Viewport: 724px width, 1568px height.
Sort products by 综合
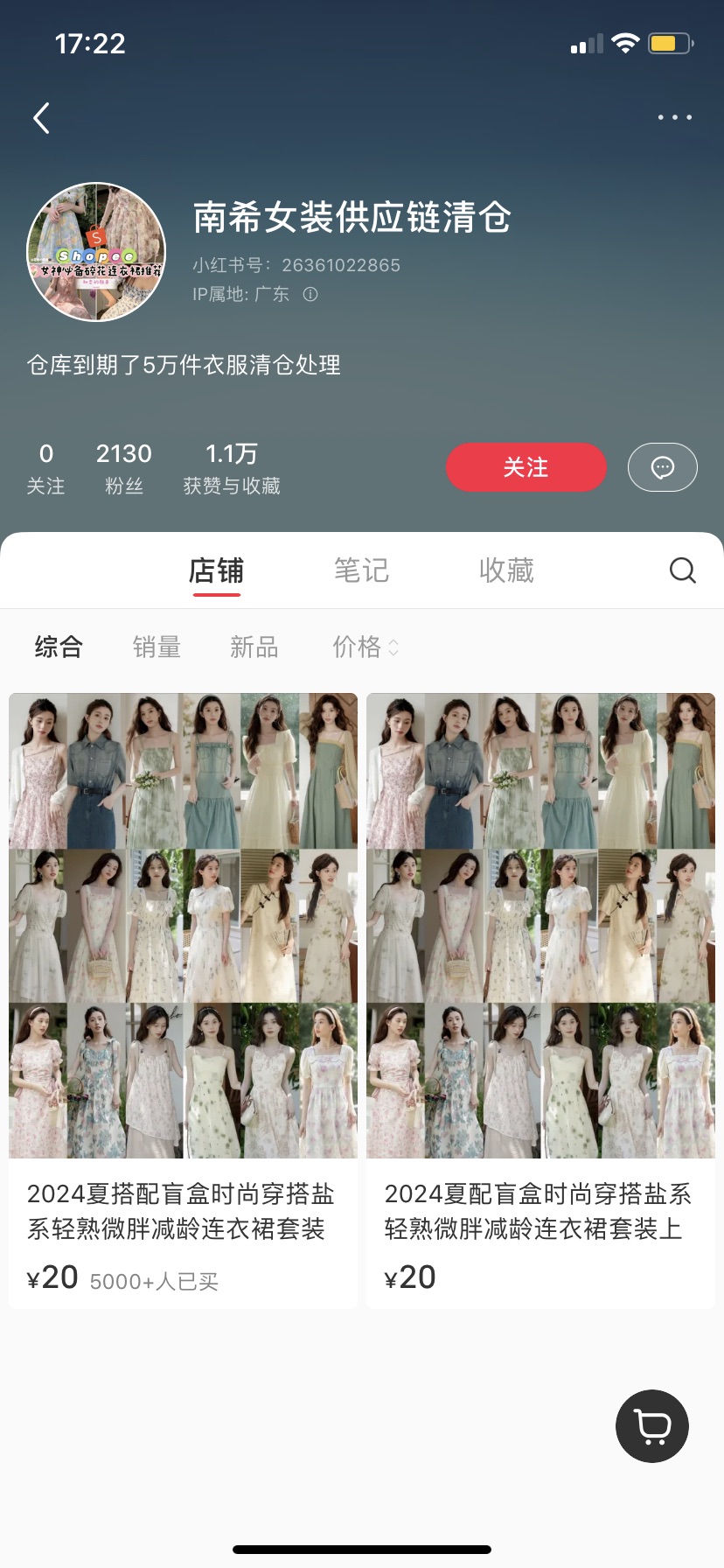(x=59, y=647)
